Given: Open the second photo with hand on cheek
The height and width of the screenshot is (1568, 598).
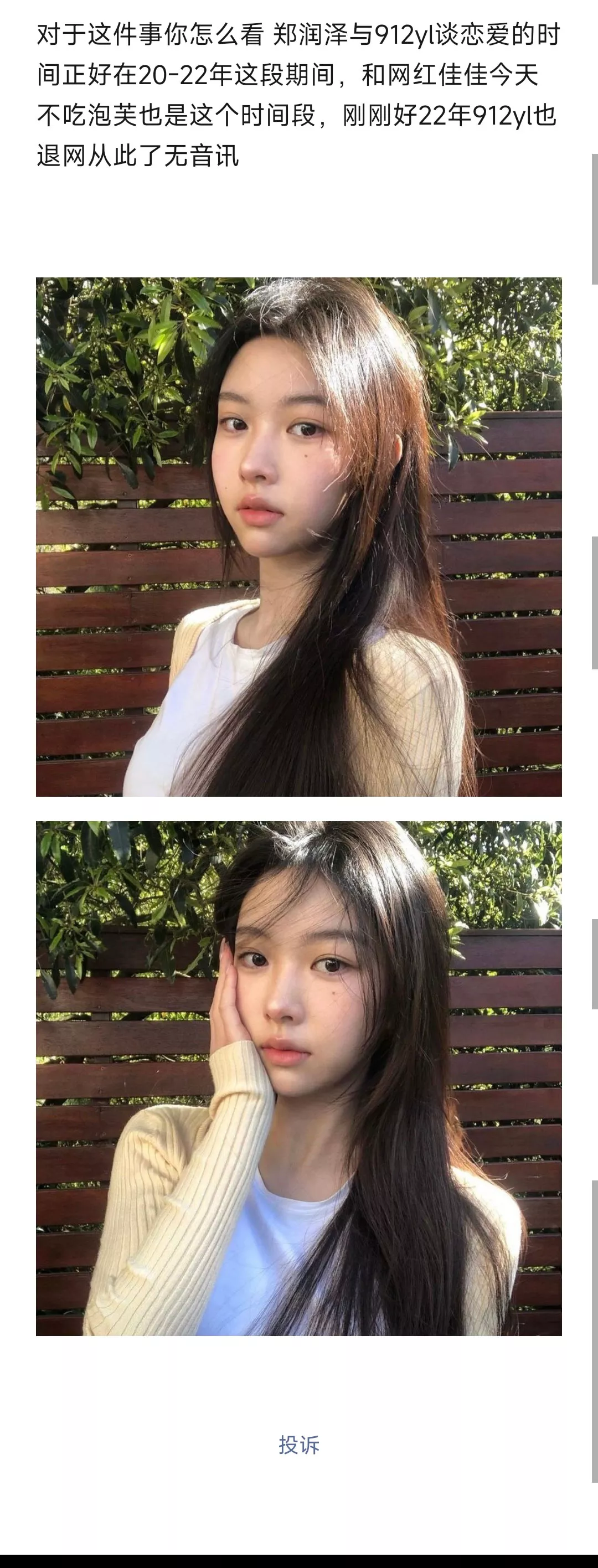Looking at the screenshot, I should 298,1078.
